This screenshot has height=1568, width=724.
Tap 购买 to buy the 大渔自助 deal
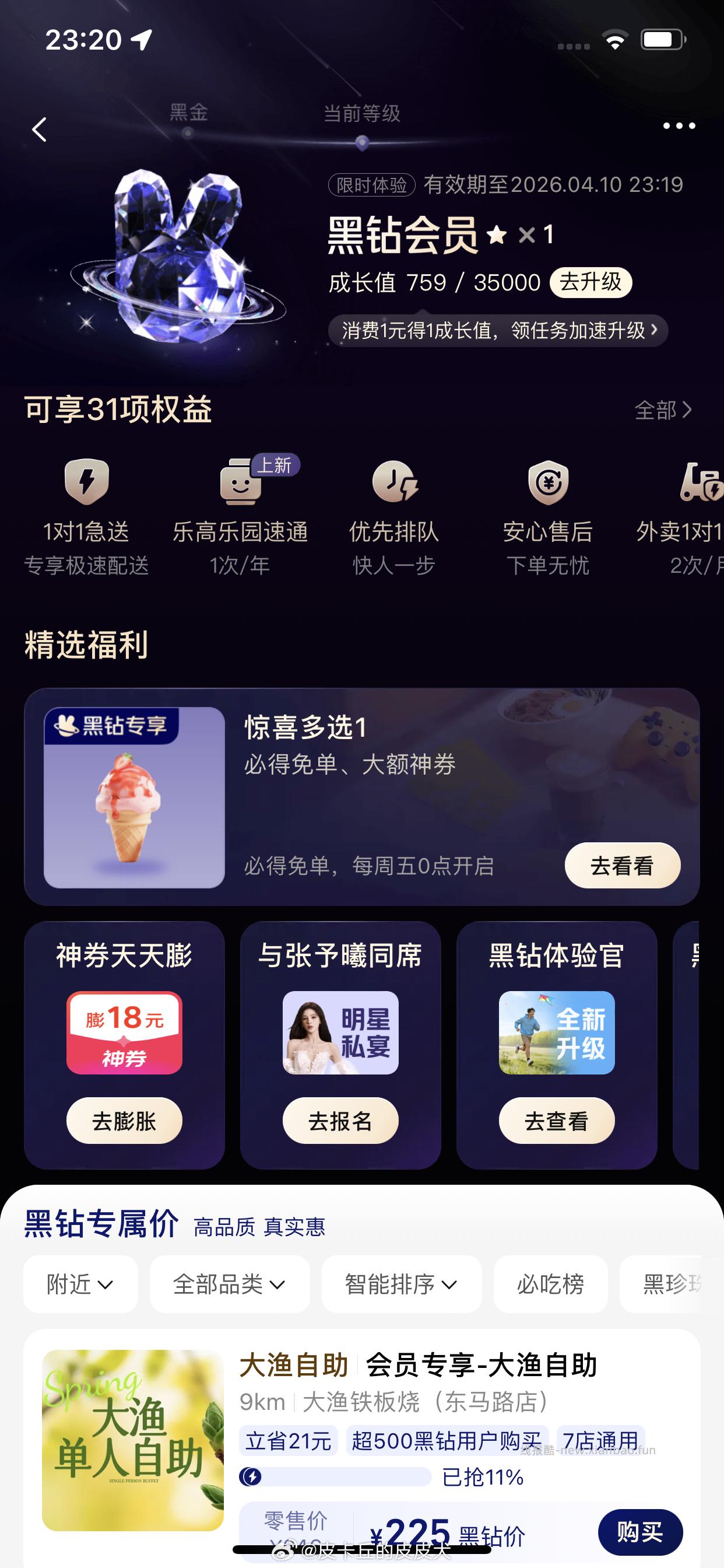[641, 1531]
